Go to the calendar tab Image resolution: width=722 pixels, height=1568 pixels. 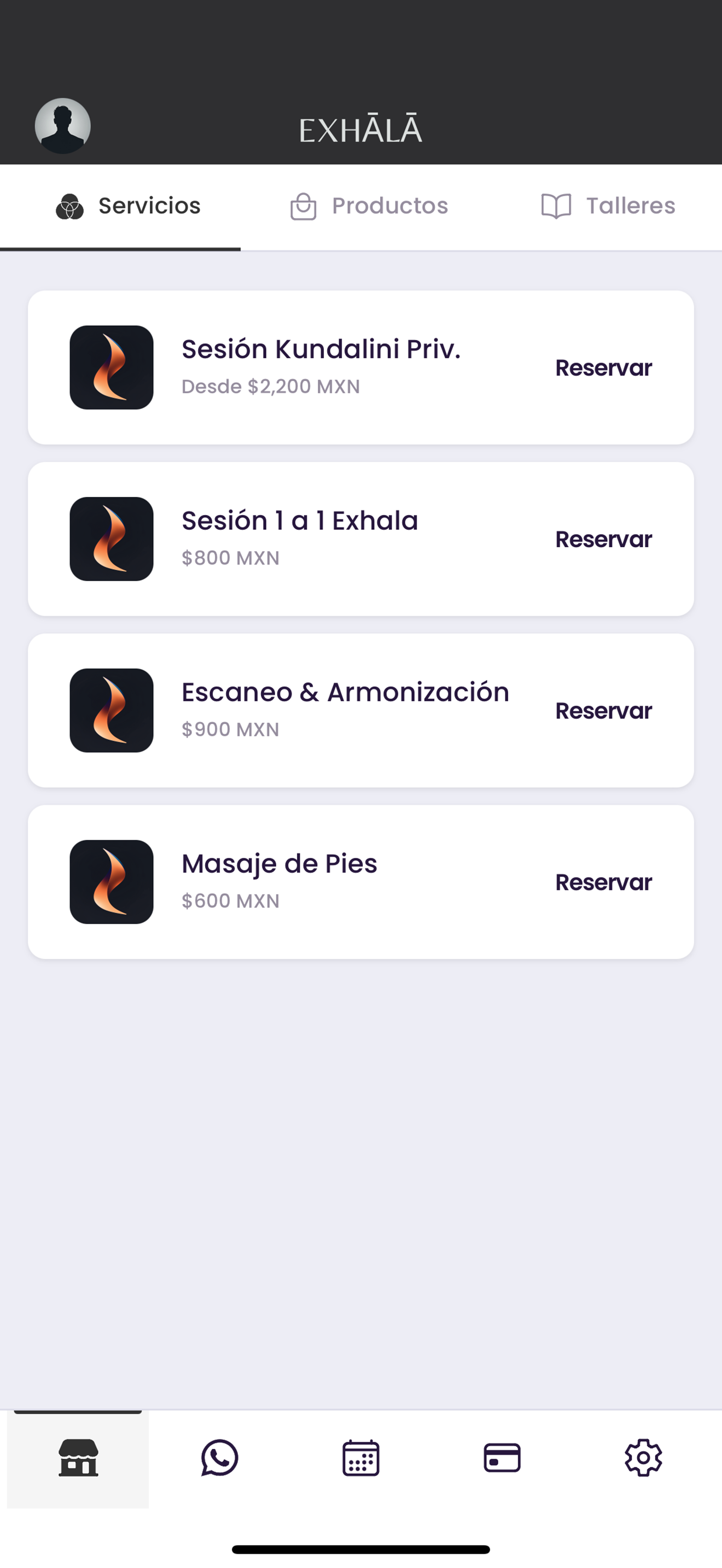click(x=361, y=1458)
